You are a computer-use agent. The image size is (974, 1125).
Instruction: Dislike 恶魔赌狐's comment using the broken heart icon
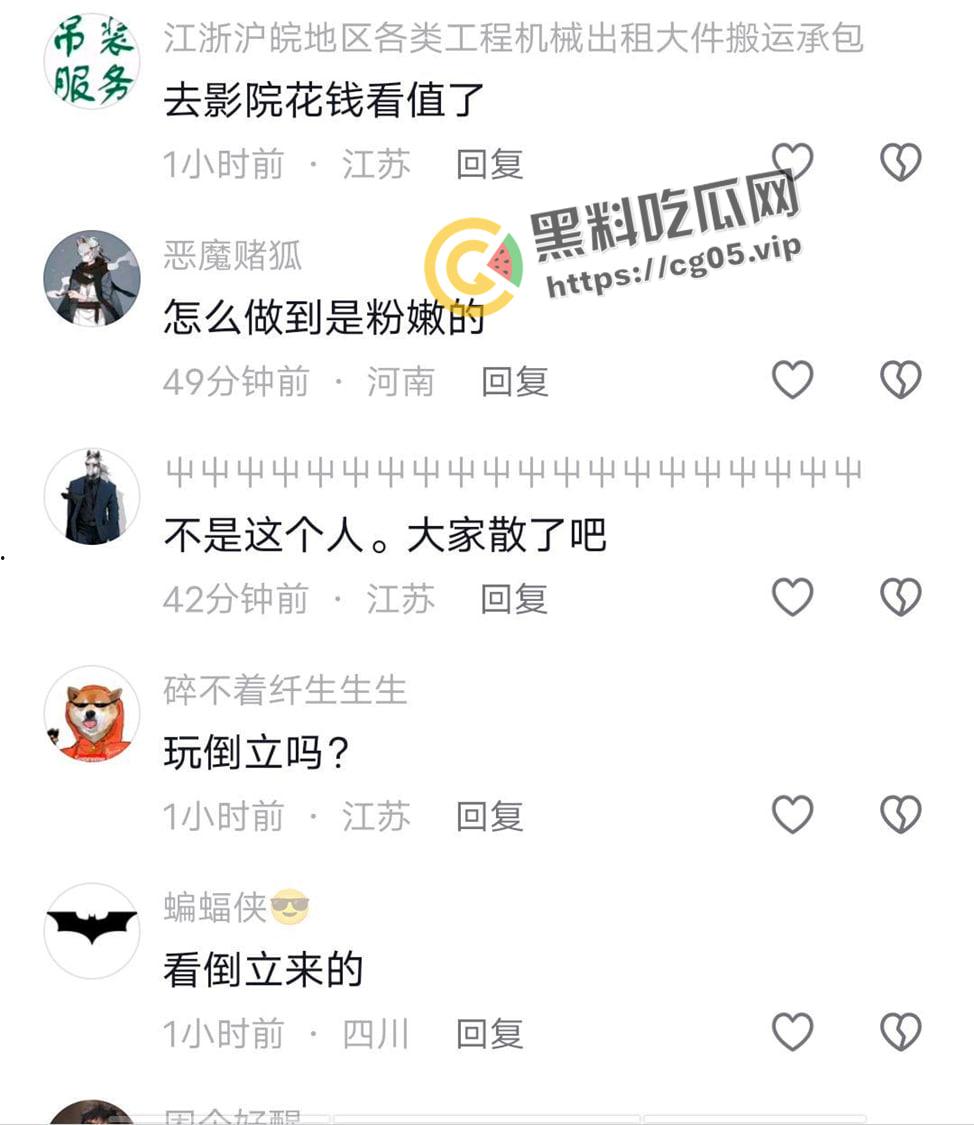click(x=902, y=379)
